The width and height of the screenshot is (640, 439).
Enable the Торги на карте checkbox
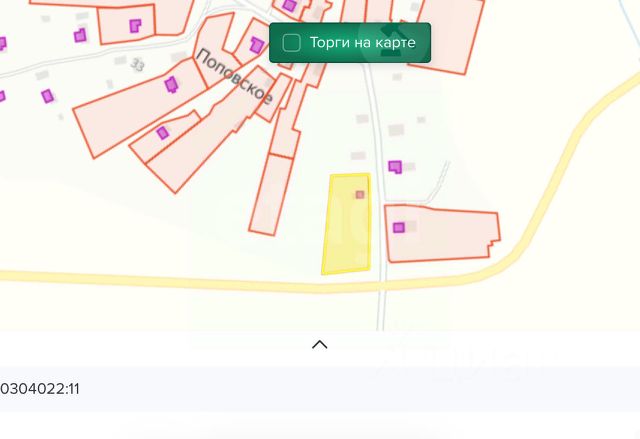click(x=292, y=43)
